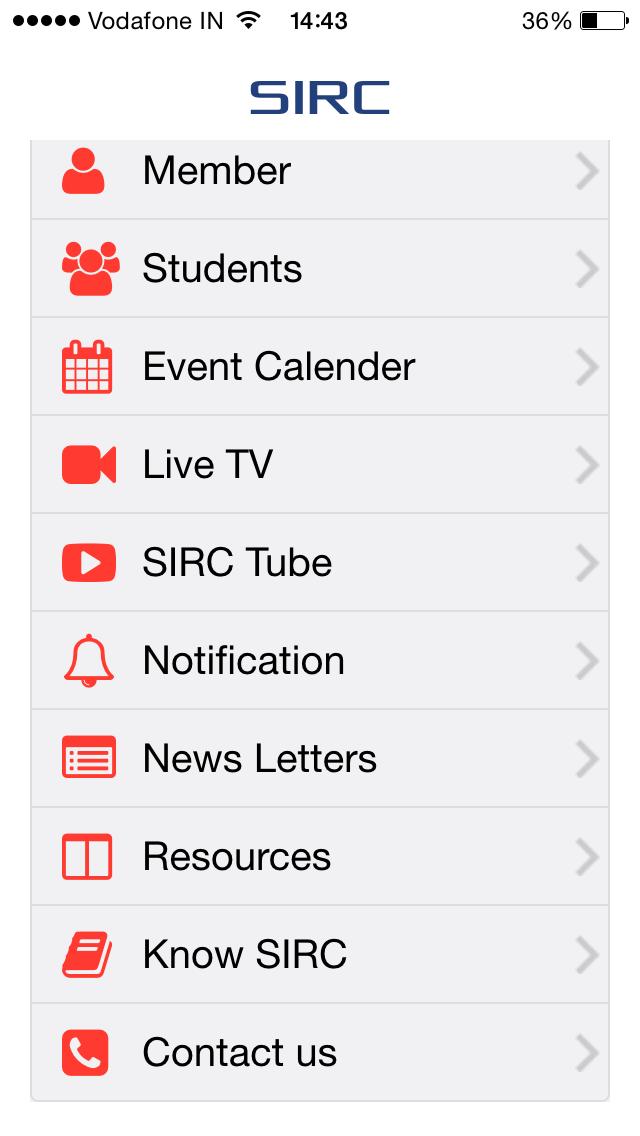Go to the Students row
Screen dimensions: 640x1136
point(320,268)
